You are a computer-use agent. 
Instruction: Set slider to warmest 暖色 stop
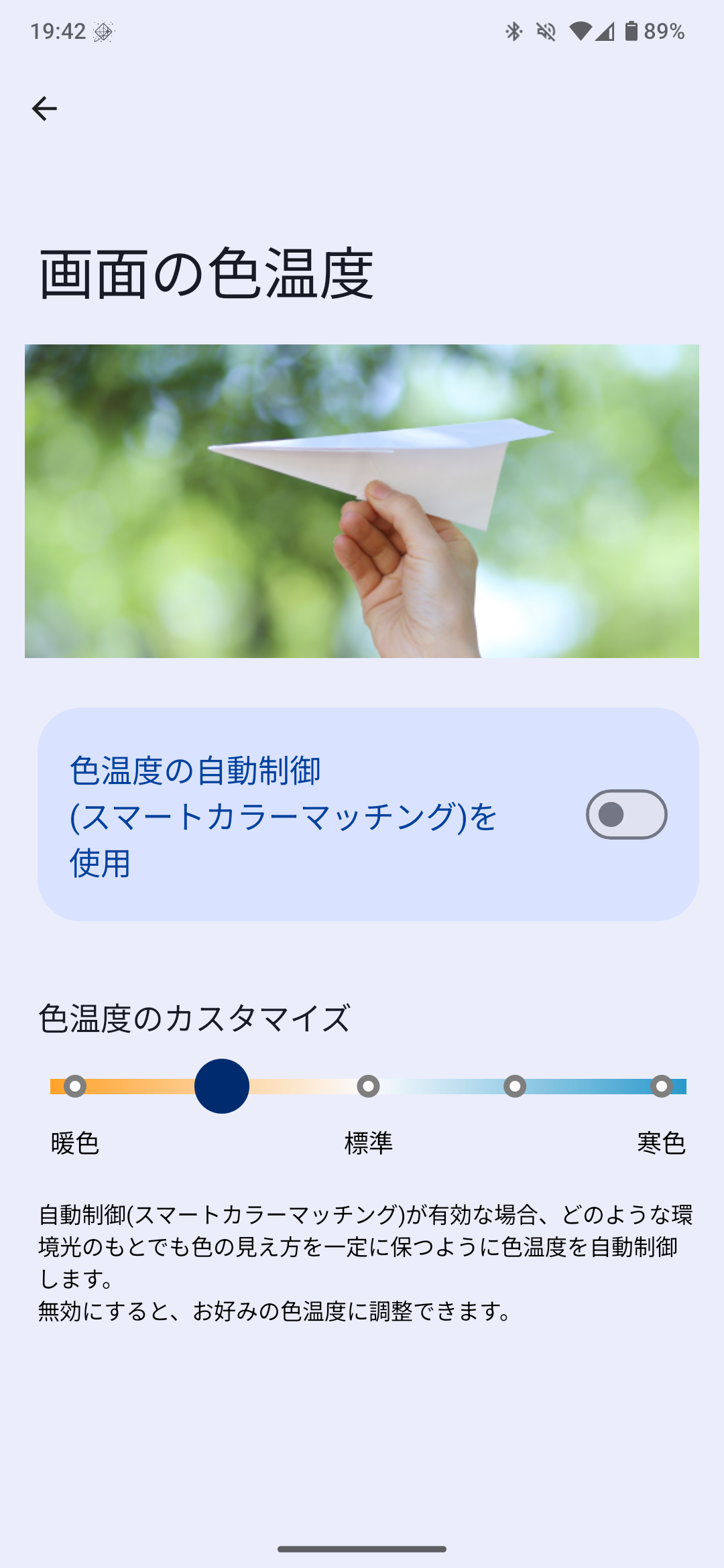coord(75,1086)
